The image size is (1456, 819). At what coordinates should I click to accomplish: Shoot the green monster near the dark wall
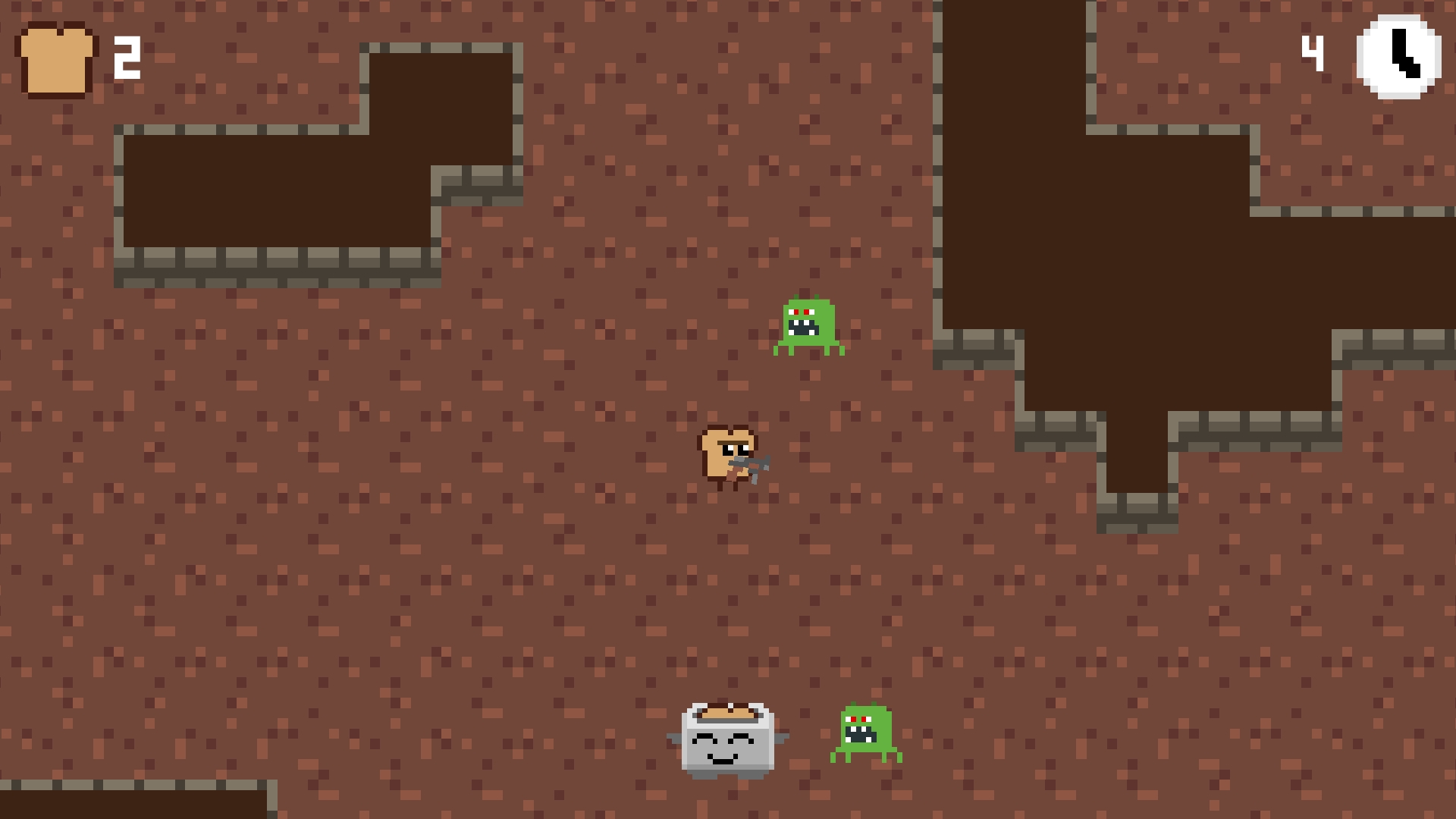pyautogui.click(x=809, y=326)
